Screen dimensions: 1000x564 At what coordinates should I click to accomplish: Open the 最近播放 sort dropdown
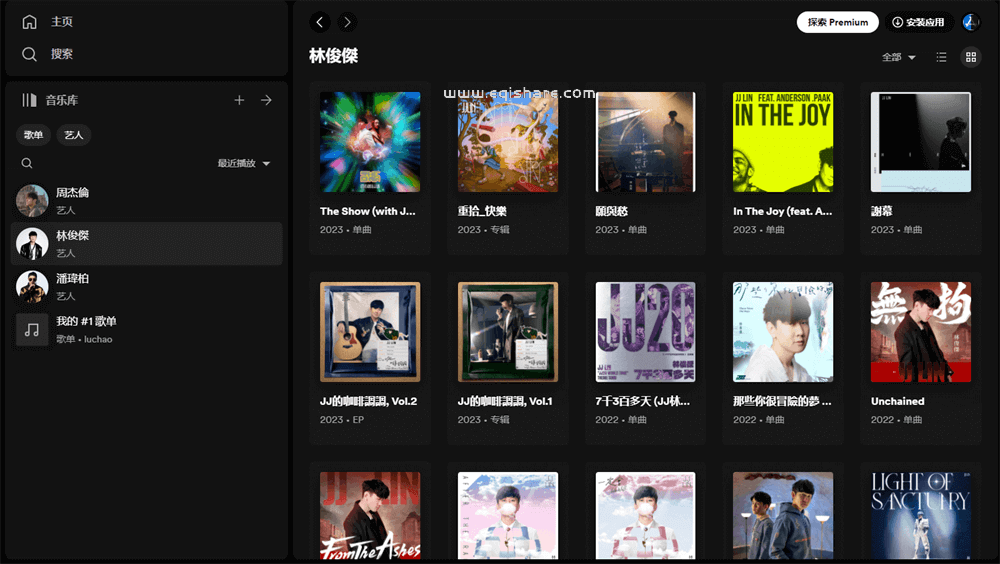click(x=244, y=163)
